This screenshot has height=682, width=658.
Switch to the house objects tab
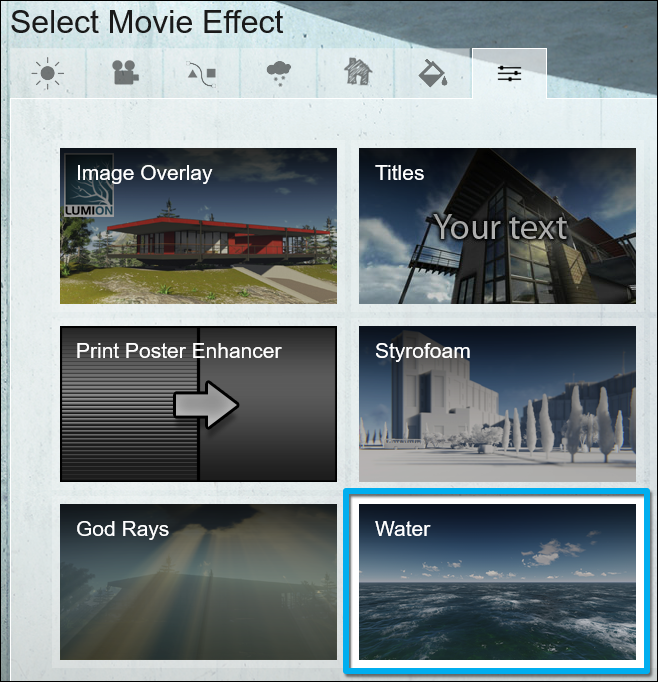355,73
